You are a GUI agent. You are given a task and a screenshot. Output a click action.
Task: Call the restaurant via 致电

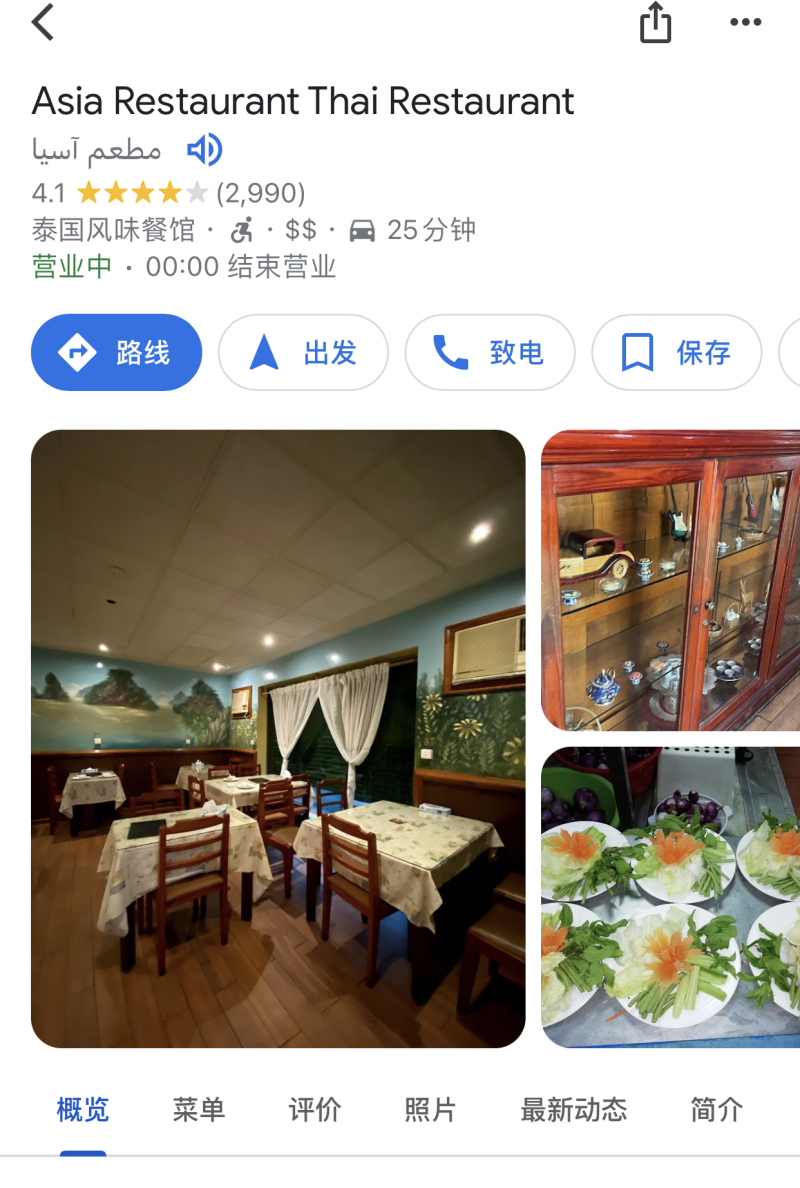489,352
